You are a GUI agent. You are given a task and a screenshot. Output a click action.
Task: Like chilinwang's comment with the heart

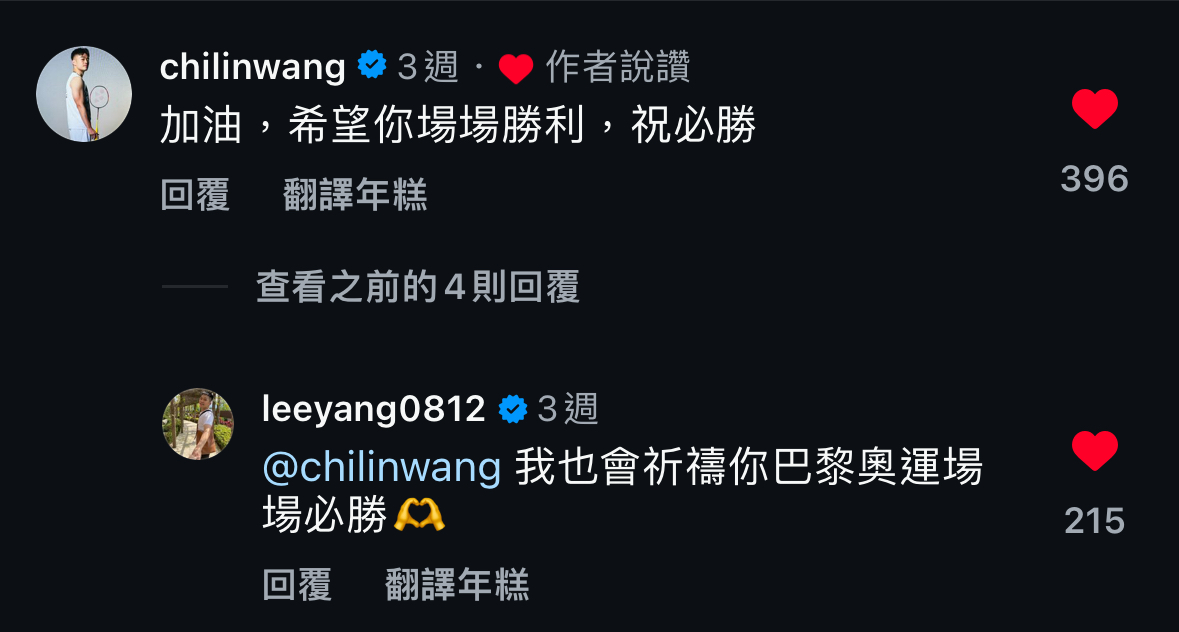coord(1094,109)
